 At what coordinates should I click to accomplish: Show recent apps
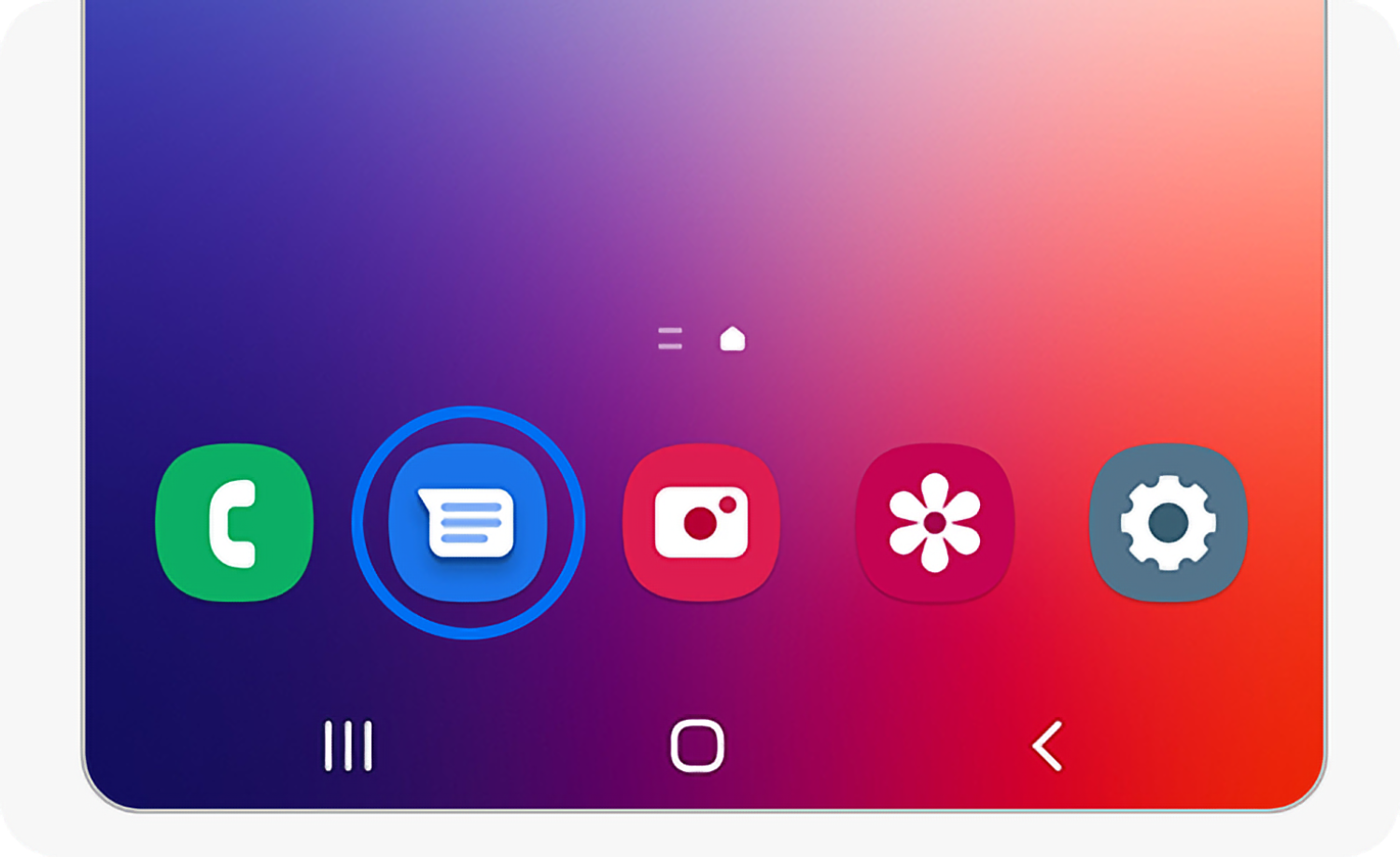click(348, 746)
